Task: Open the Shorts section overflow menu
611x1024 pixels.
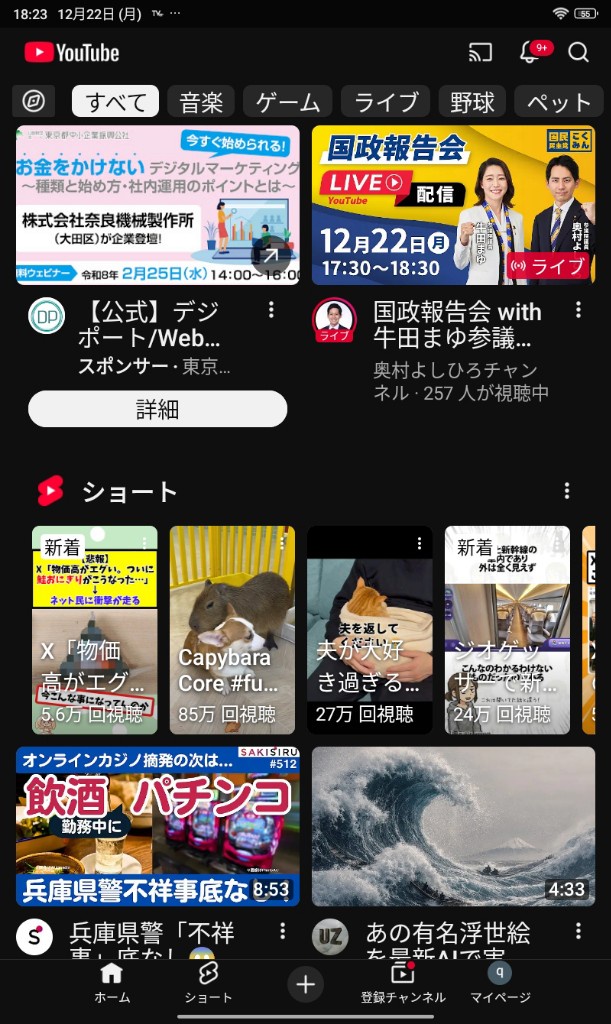Action: point(567,491)
